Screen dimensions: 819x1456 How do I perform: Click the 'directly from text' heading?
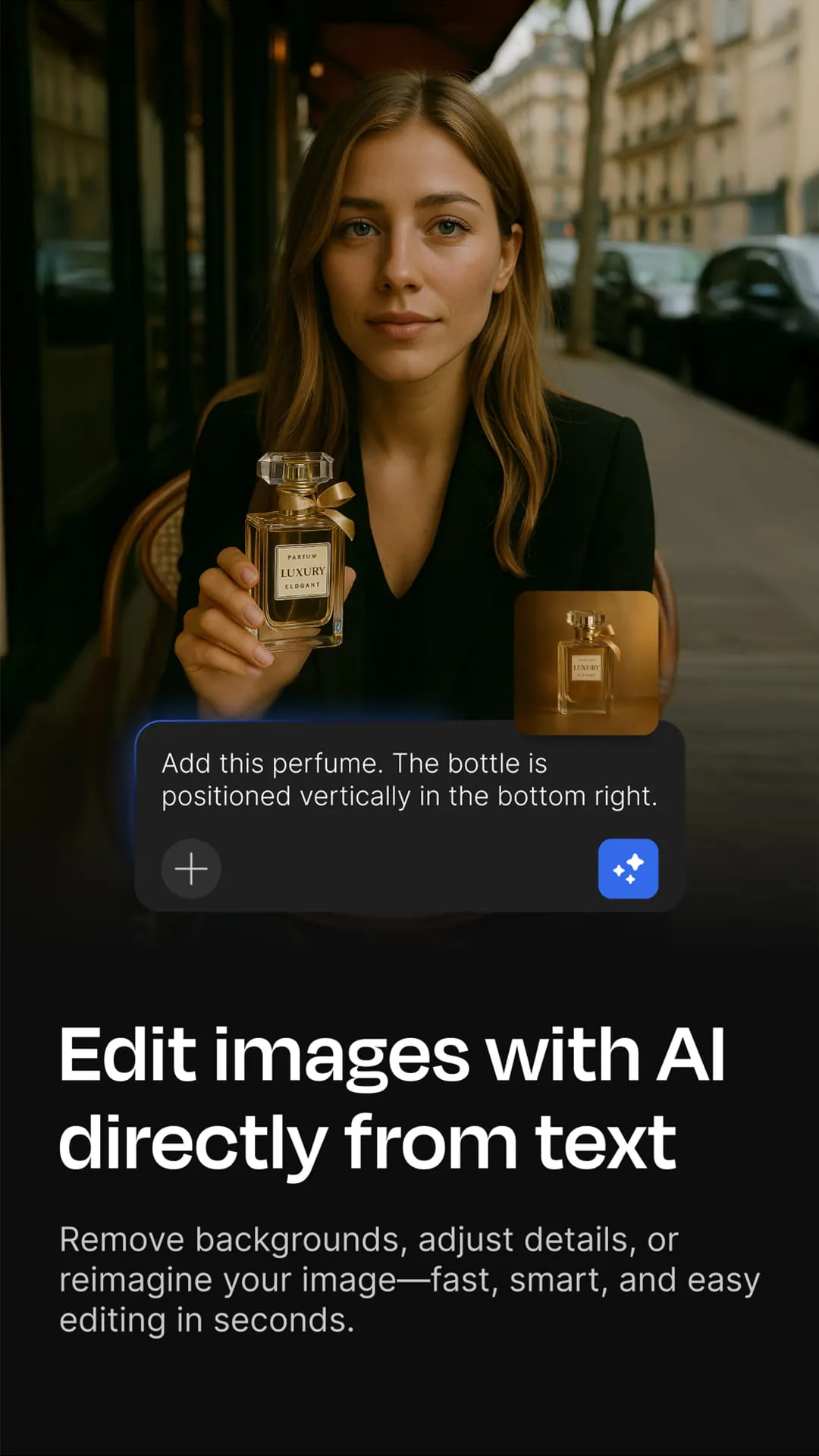(x=368, y=1137)
